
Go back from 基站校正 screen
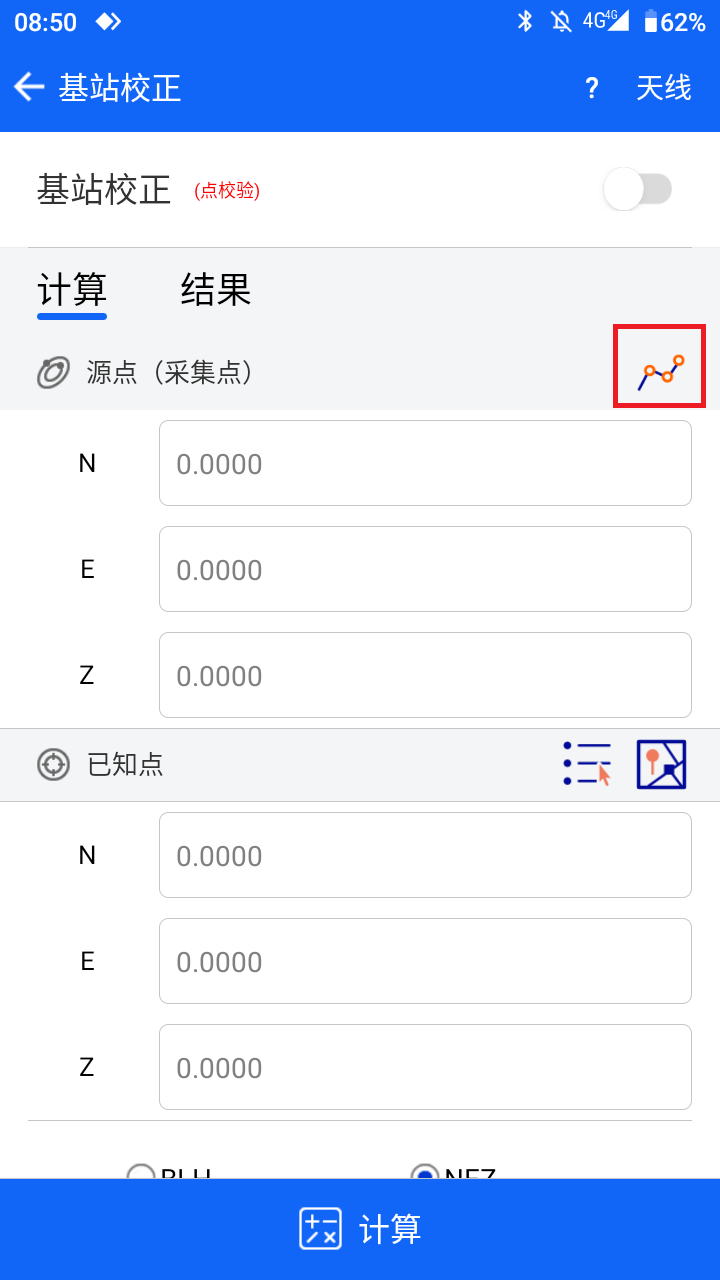pyautogui.click(x=29, y=87)
